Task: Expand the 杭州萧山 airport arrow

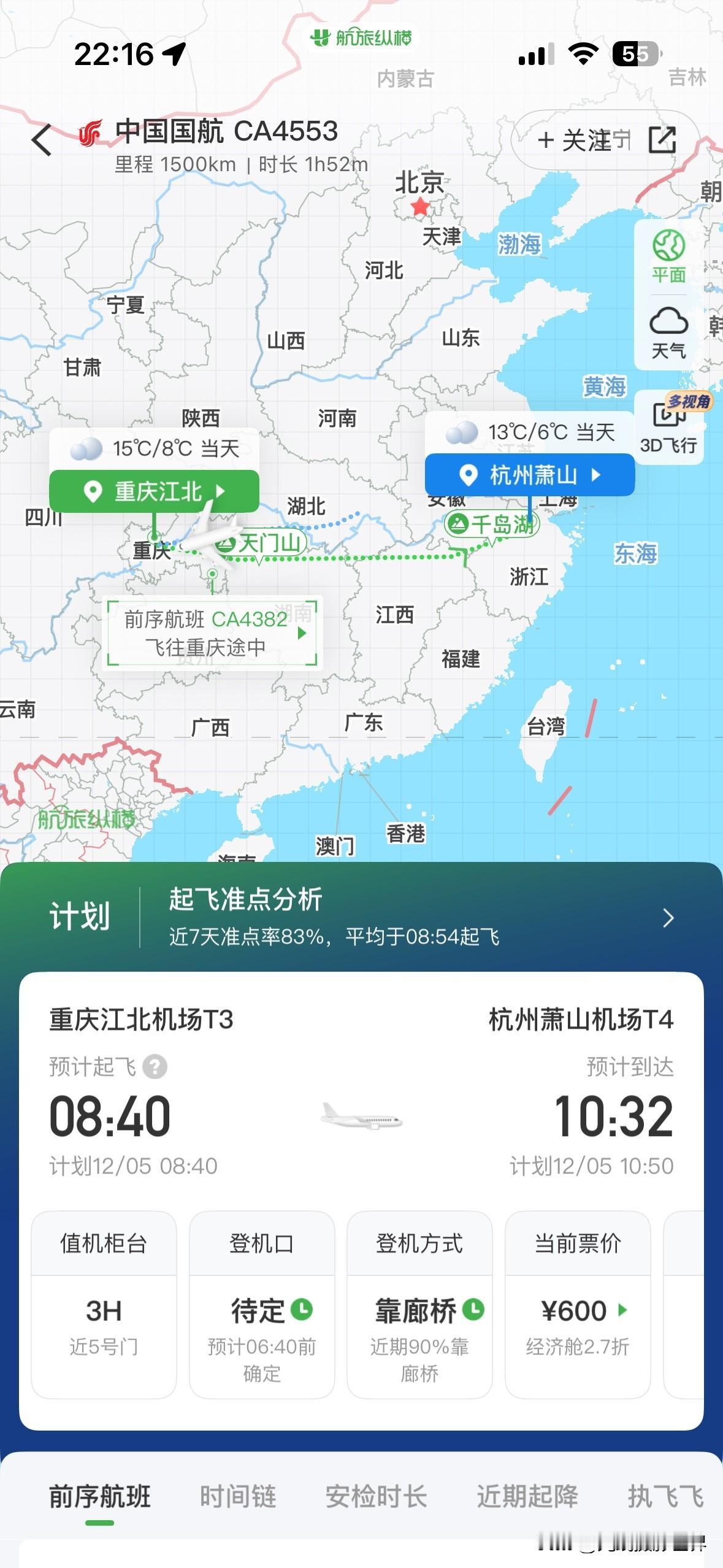Action: pos(597,474)
